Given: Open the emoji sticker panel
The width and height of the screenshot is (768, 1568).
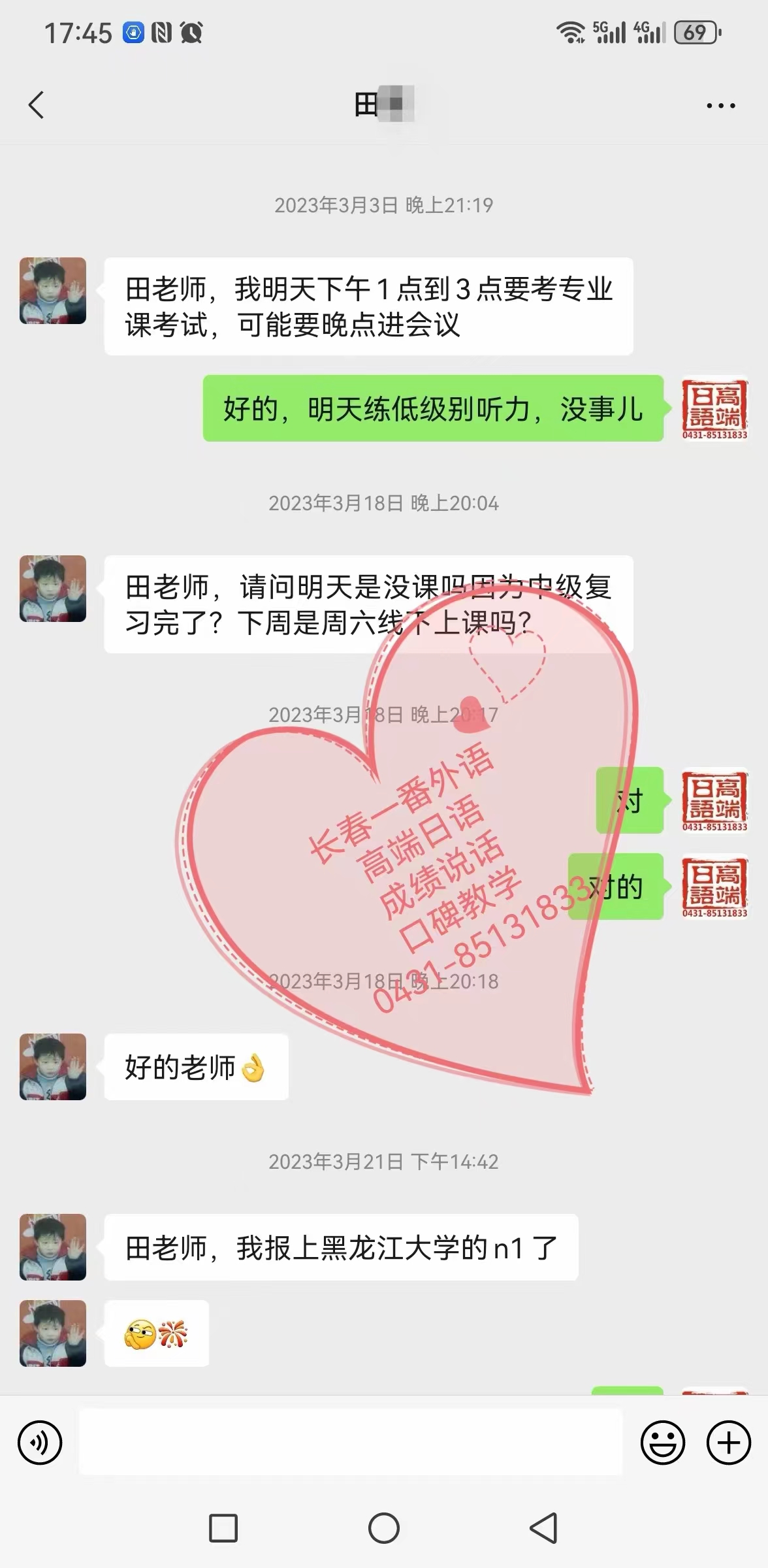Looking at the screenshot, I should tap(662, 1443).
